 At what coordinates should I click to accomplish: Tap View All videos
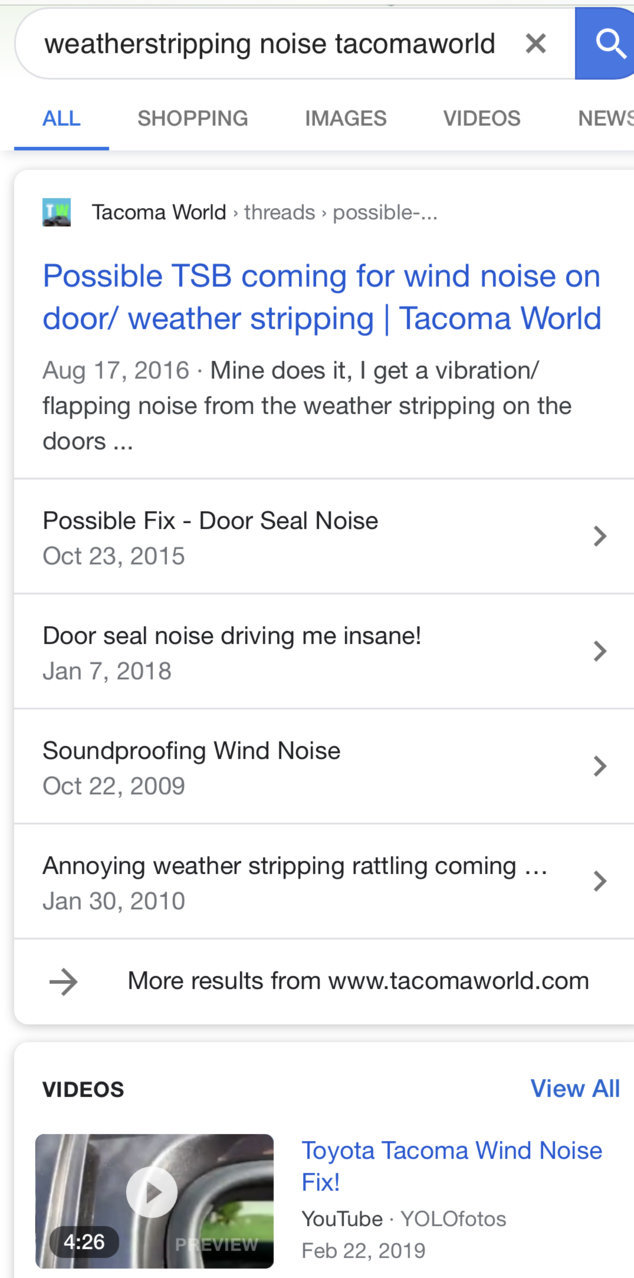[575, 1088]
